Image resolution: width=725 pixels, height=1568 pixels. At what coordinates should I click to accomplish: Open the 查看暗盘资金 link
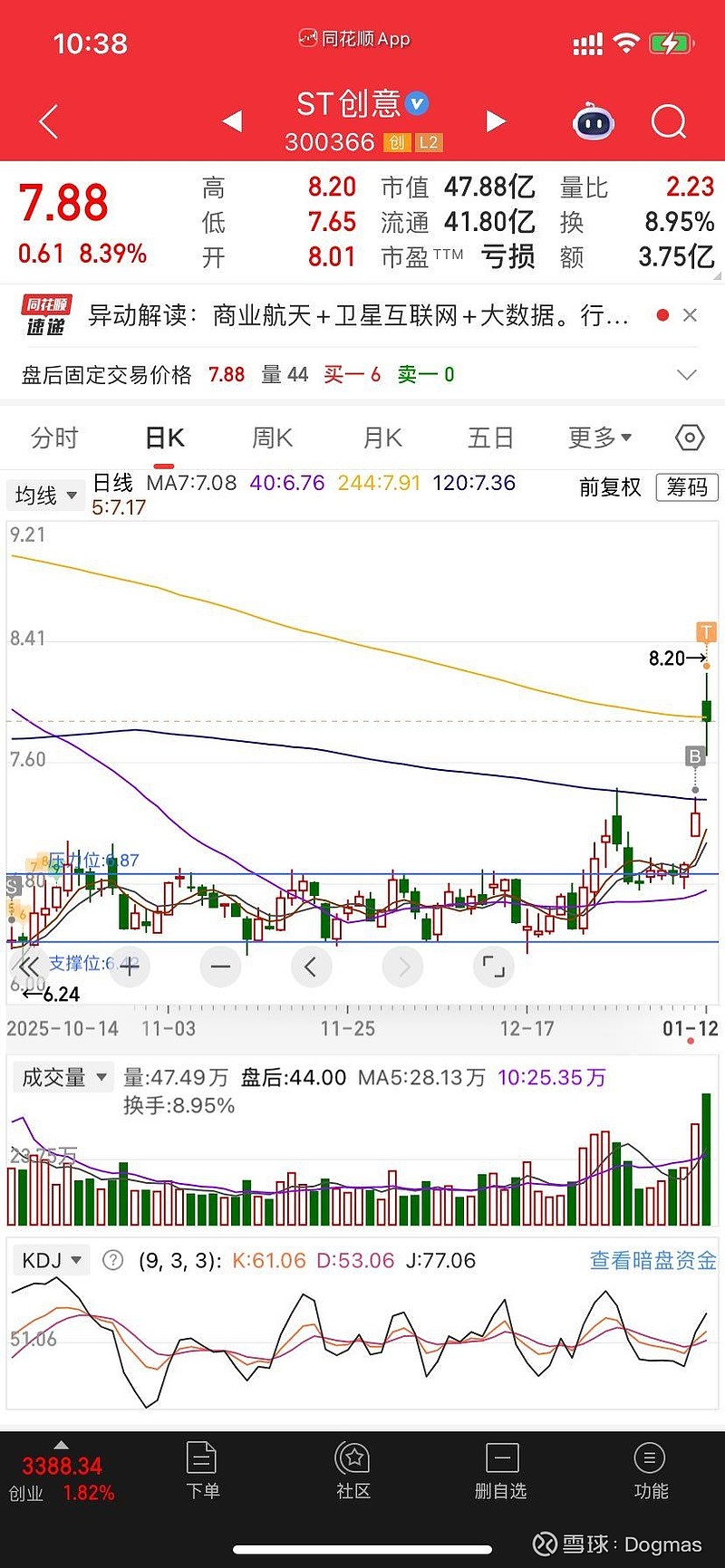(x=650, y=1260)
